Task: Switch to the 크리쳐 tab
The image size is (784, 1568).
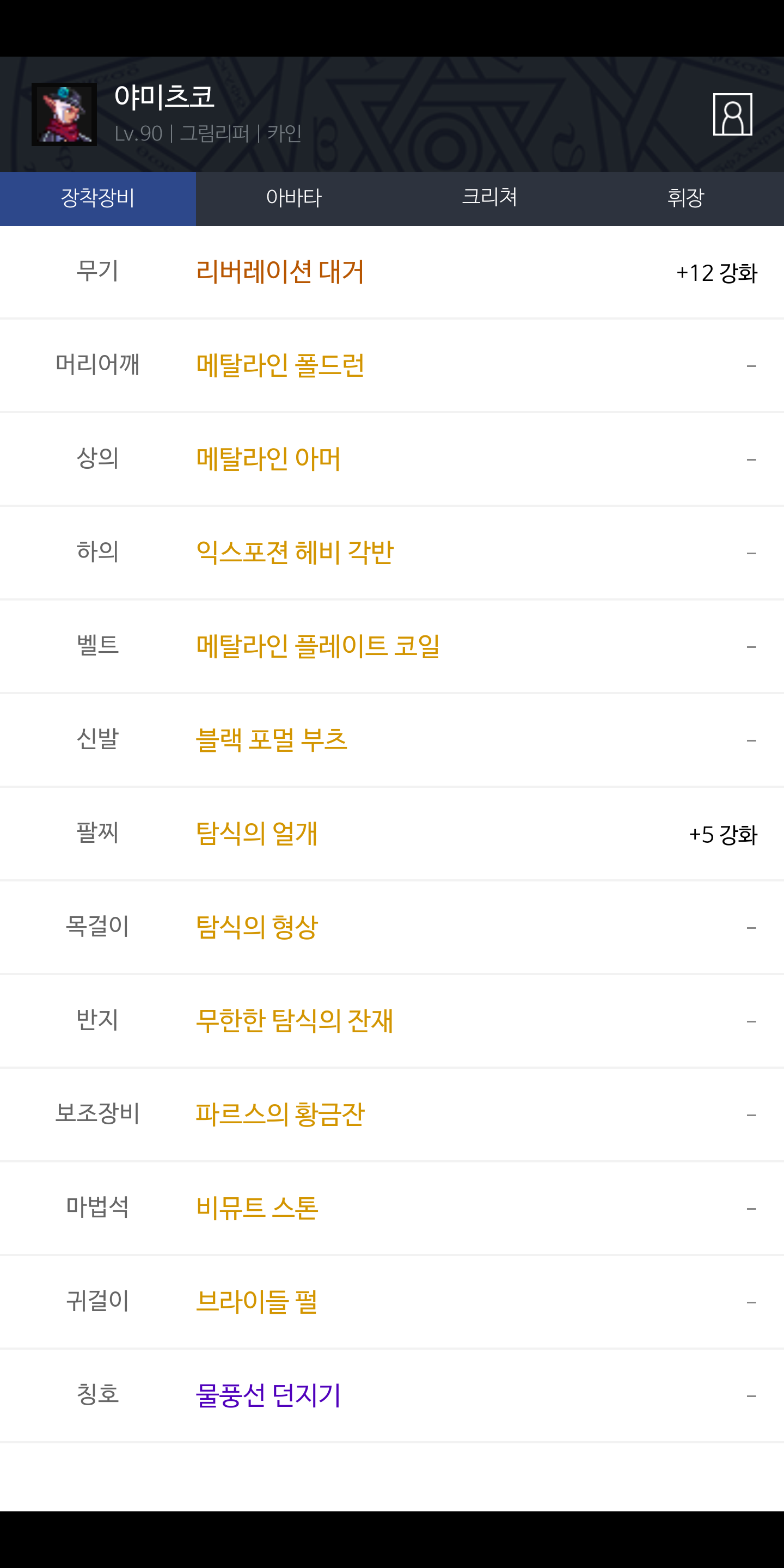Action: 490,198
